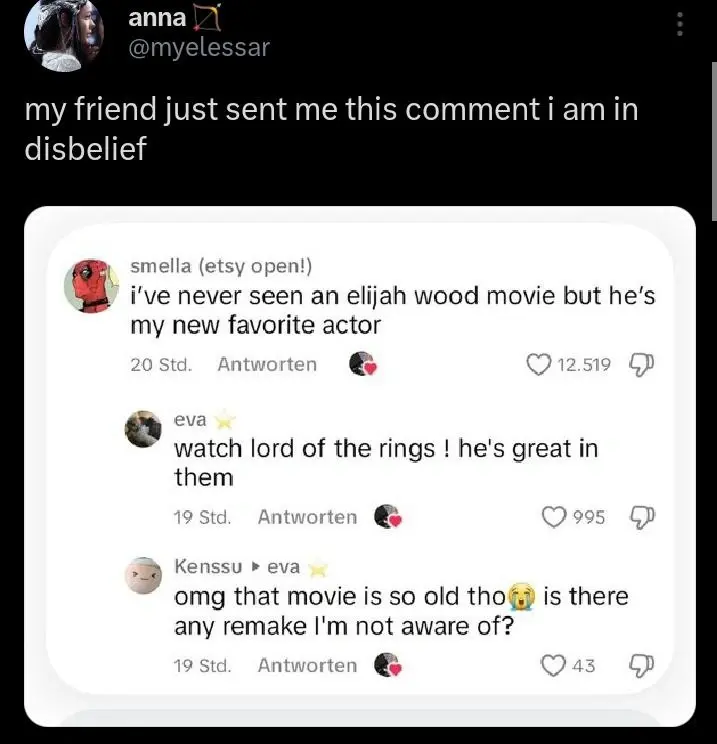The image size is (717, 744).
Task: Visit the @myelessar profile handle
Action: [x=199, y=48]
